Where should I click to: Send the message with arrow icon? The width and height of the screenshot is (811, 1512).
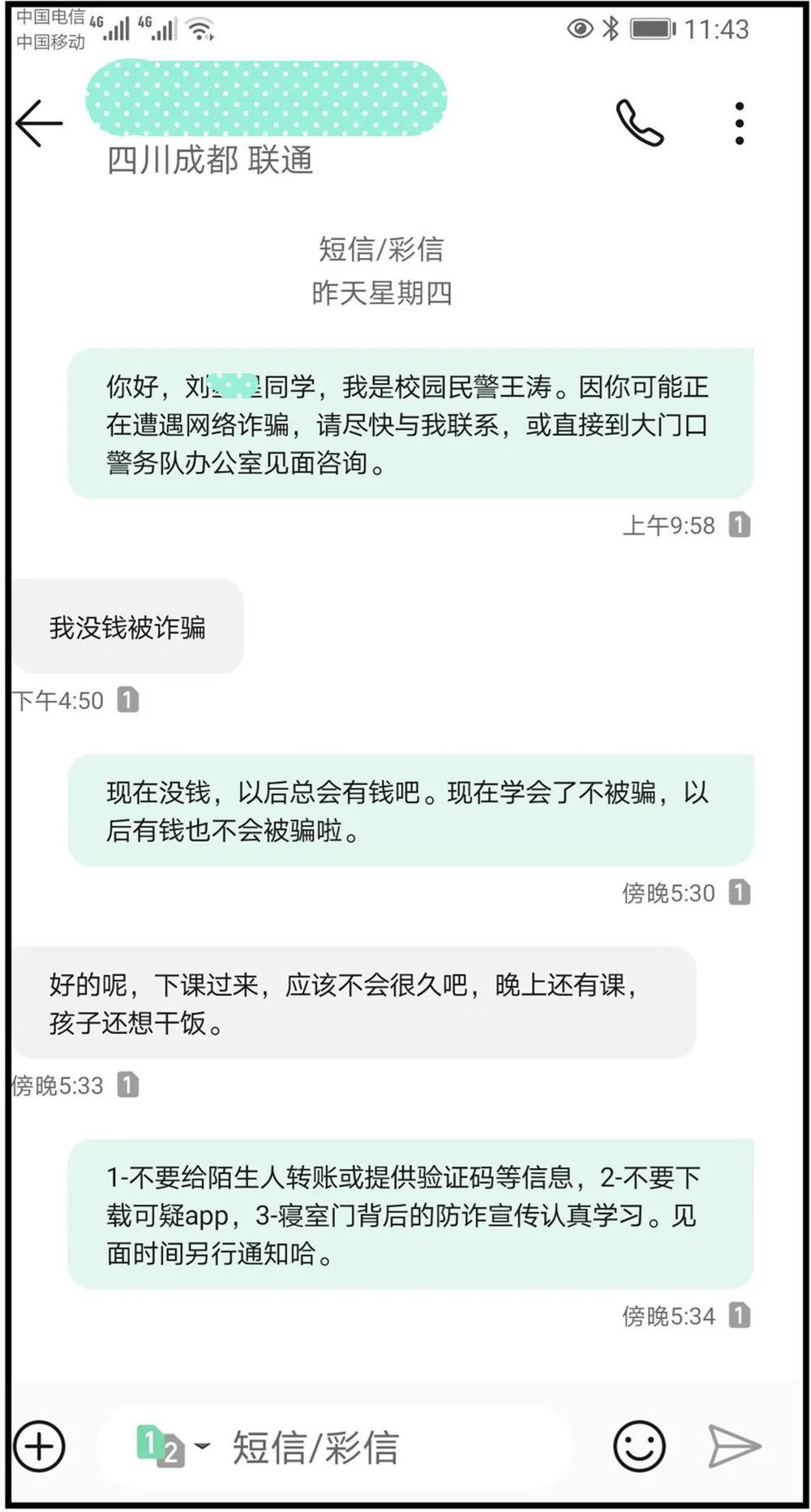pos(734,1446)
